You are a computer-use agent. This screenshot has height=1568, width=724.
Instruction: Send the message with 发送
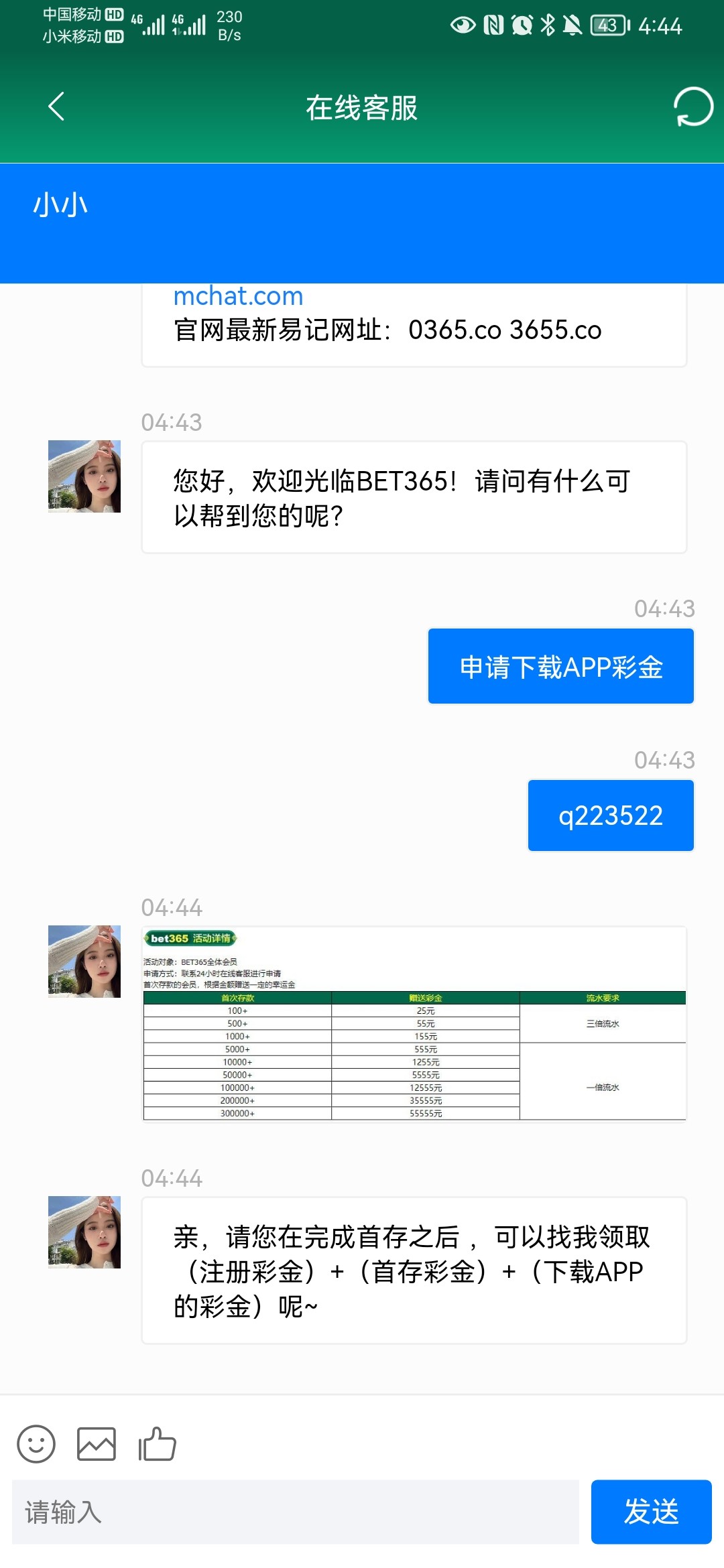pos(651,1512)
